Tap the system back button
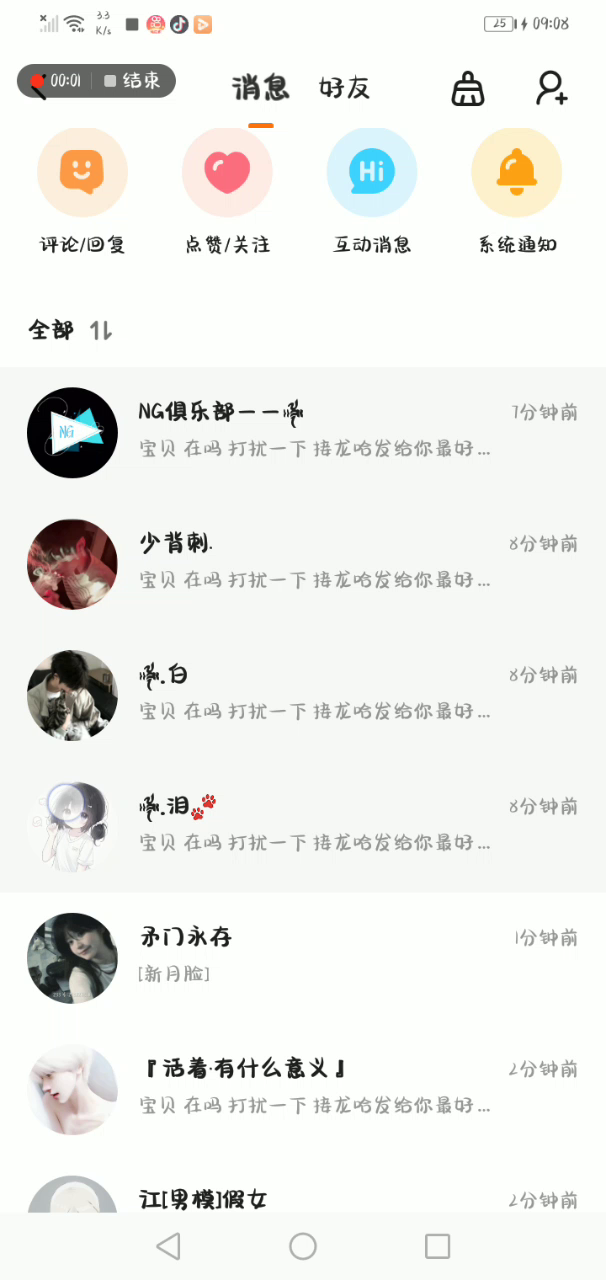This screenshot has height=1280, width=606. coord(168,1246)
